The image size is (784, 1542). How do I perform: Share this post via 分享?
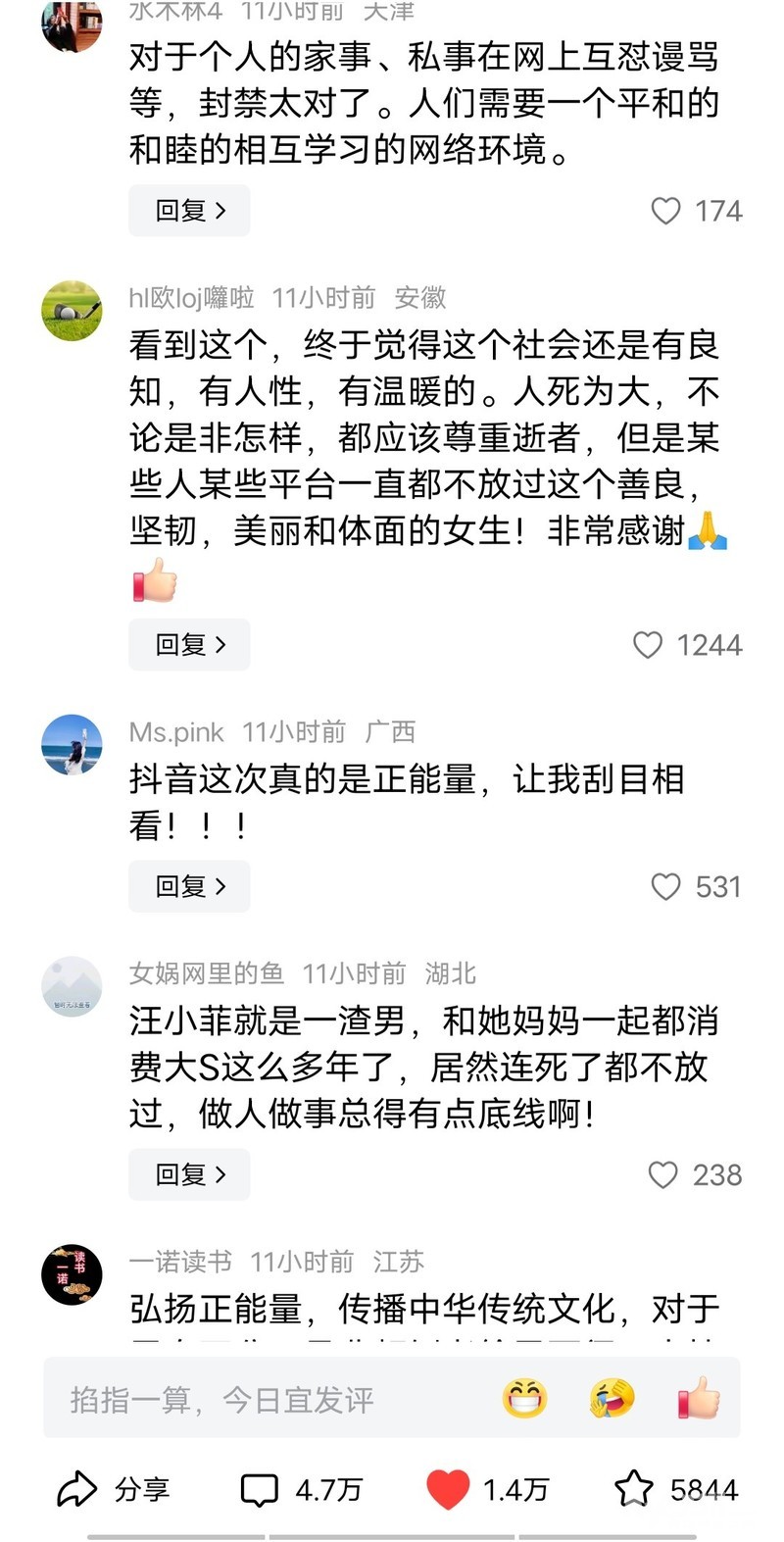[x=113, y=1490]
